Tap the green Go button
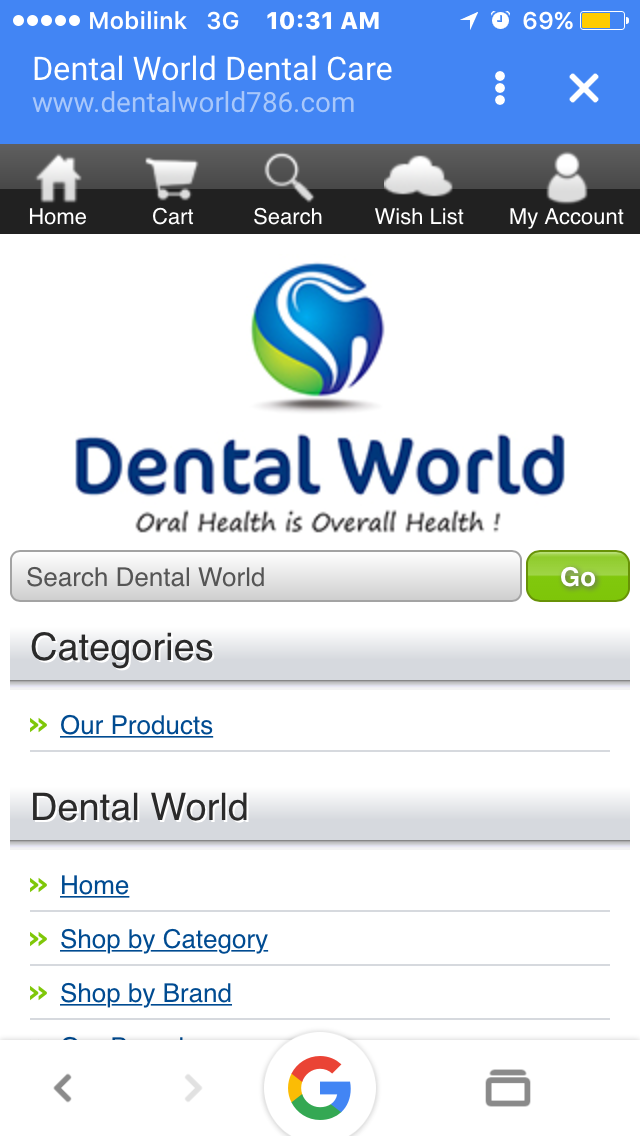640x1136 pixels. click(578, 577)
